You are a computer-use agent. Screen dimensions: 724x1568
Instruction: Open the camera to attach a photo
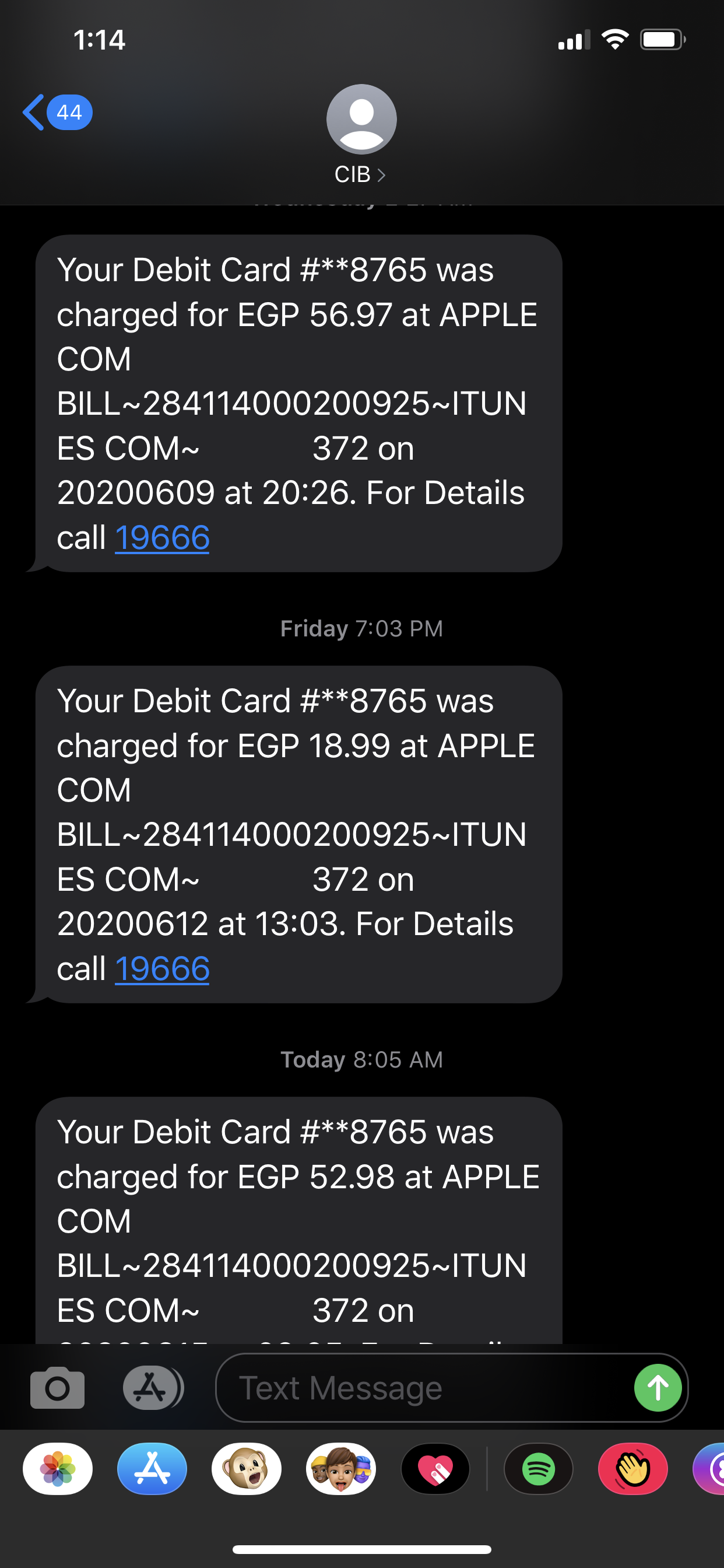pos(57,1388)
